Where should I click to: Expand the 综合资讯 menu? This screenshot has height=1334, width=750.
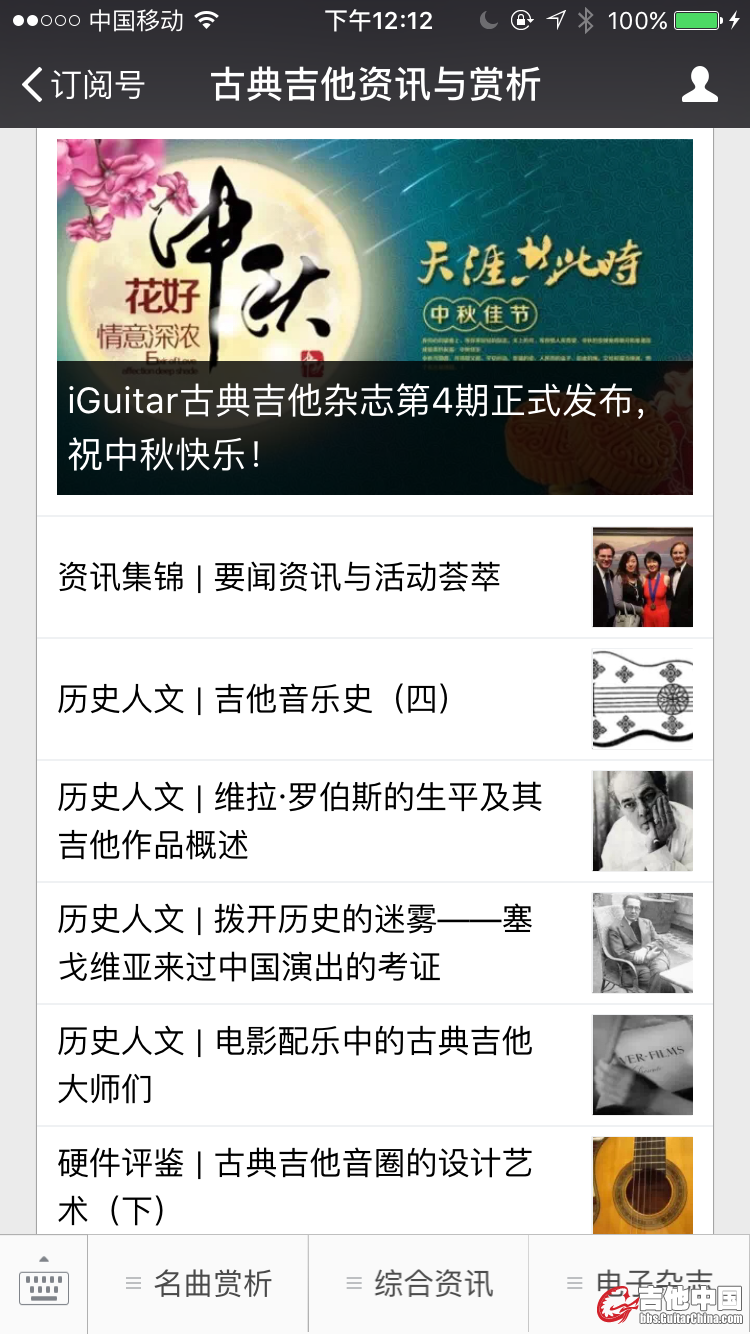click(x=419, y=1284)
